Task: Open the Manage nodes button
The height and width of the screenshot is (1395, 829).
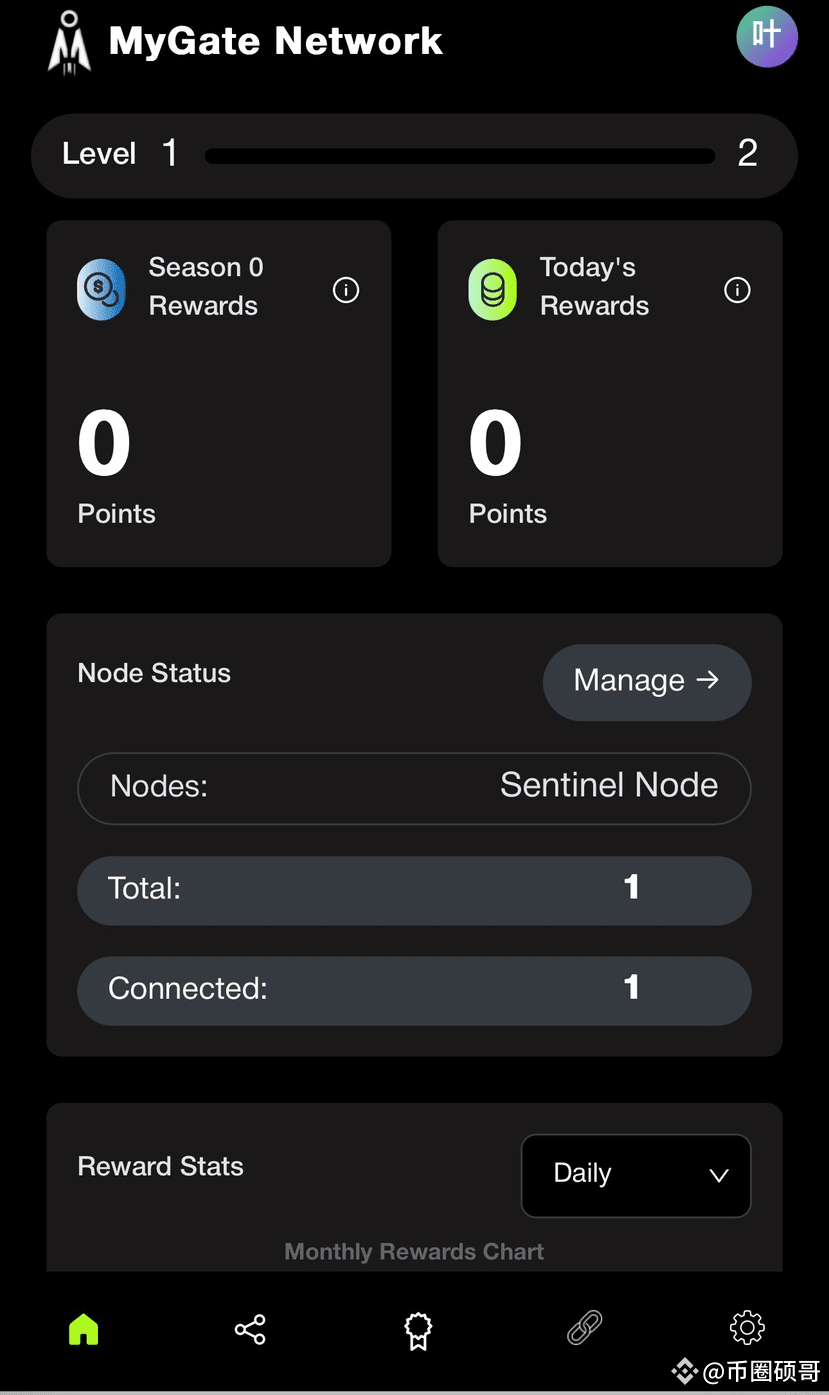Action: 646,681
